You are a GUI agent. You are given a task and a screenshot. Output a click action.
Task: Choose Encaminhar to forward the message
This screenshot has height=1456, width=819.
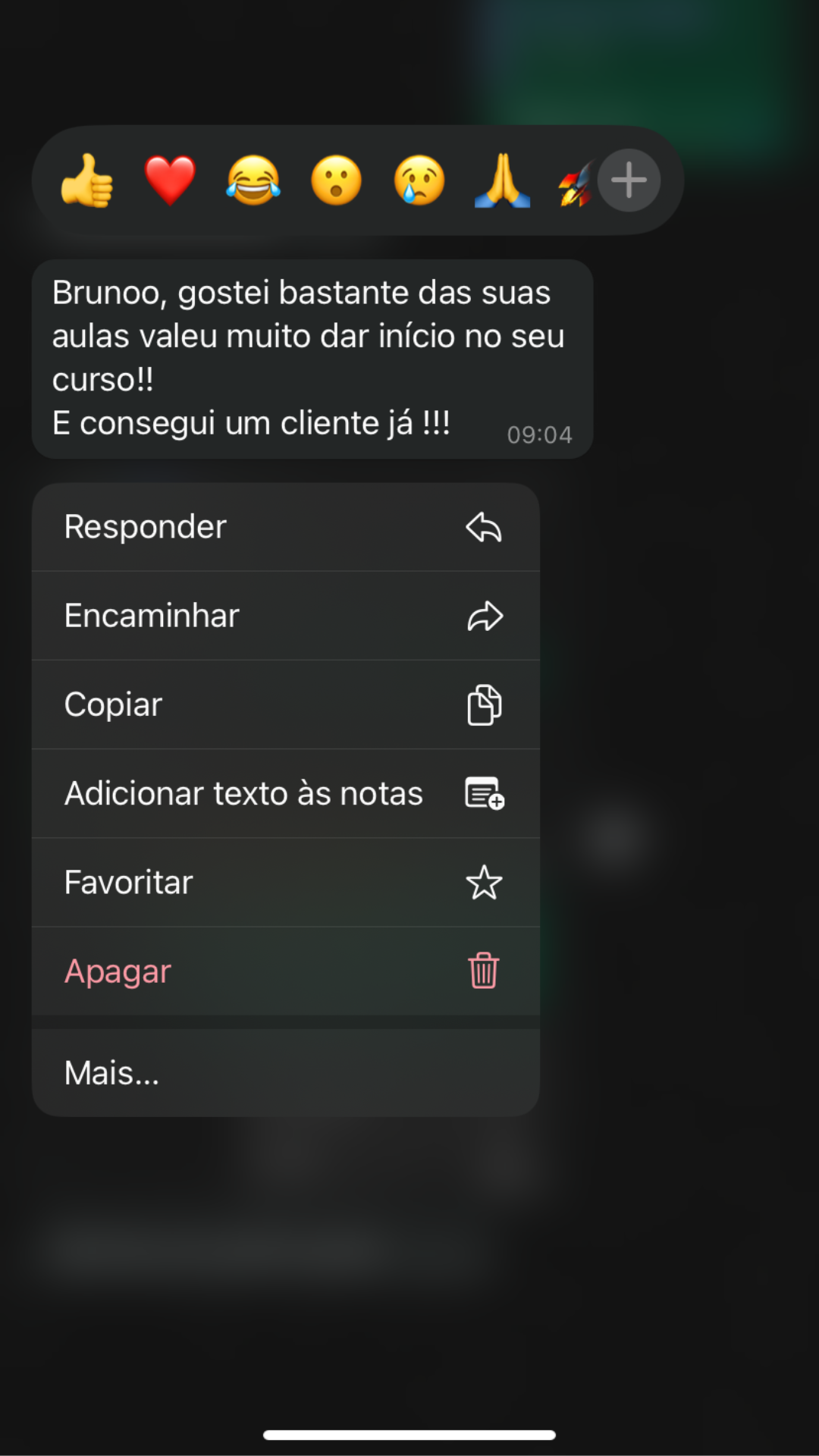click(x=285, y=616)
